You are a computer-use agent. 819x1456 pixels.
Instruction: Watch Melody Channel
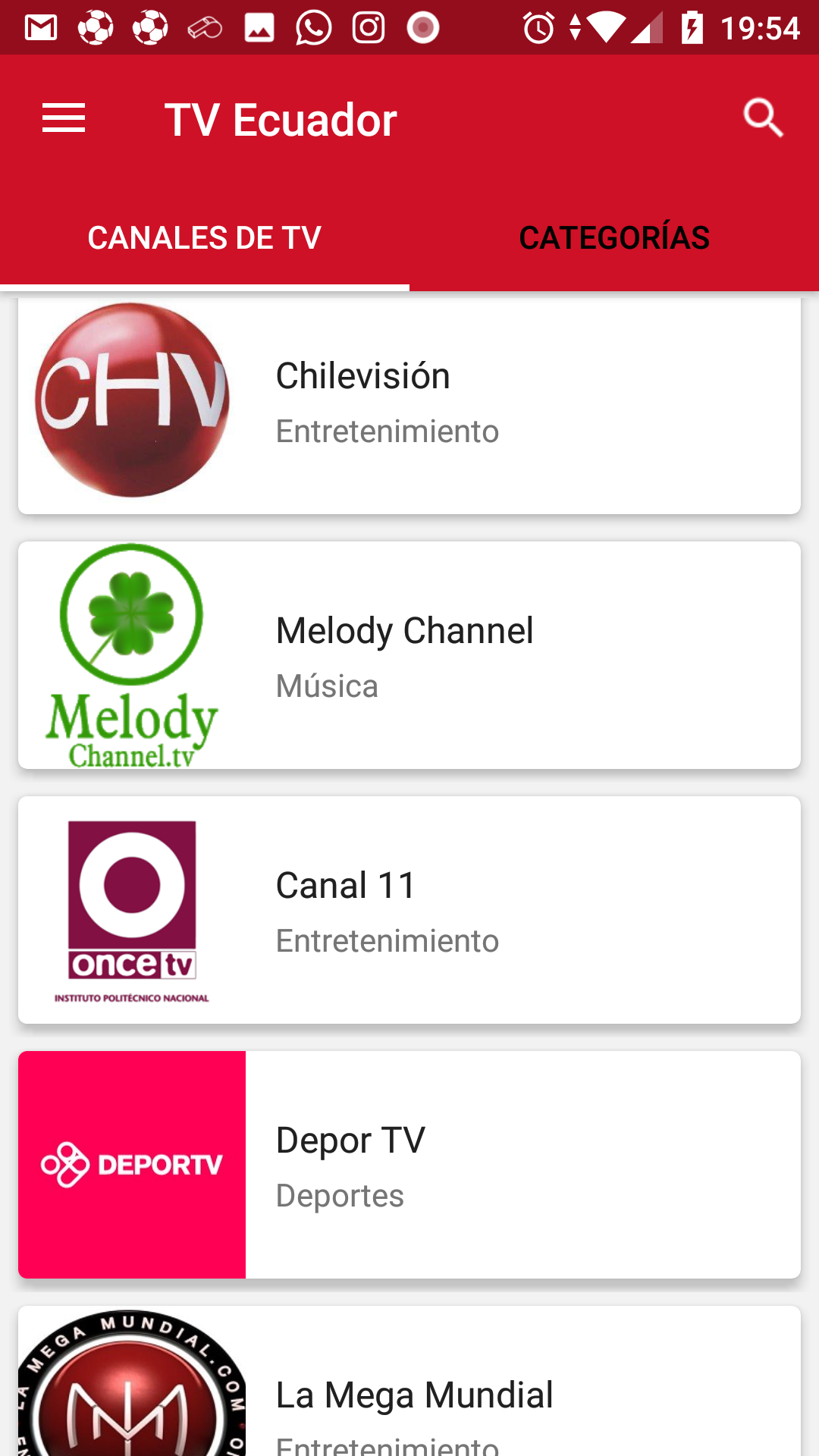point(409,655)
